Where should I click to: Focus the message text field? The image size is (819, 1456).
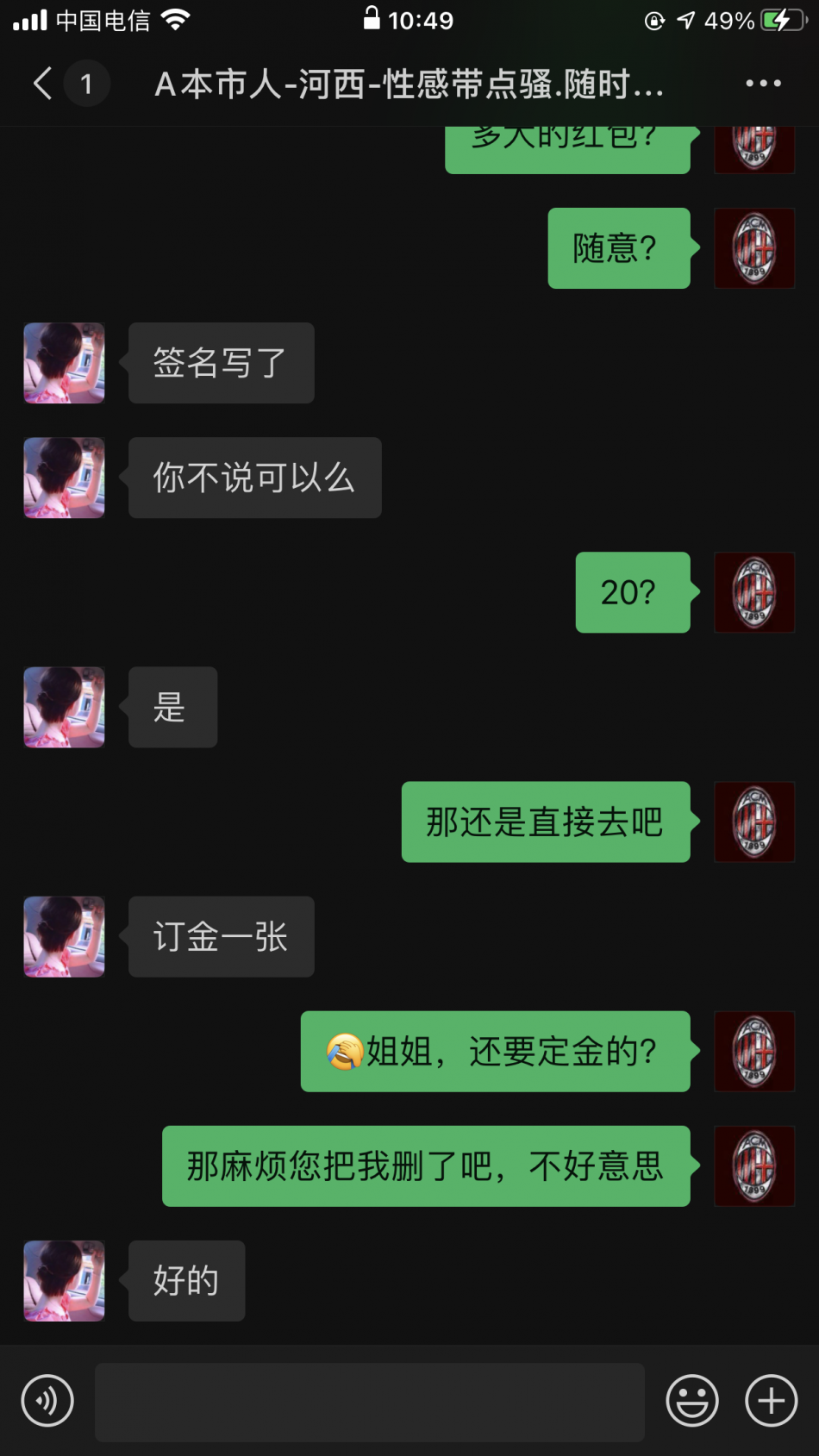click(x=369, y=1402)
